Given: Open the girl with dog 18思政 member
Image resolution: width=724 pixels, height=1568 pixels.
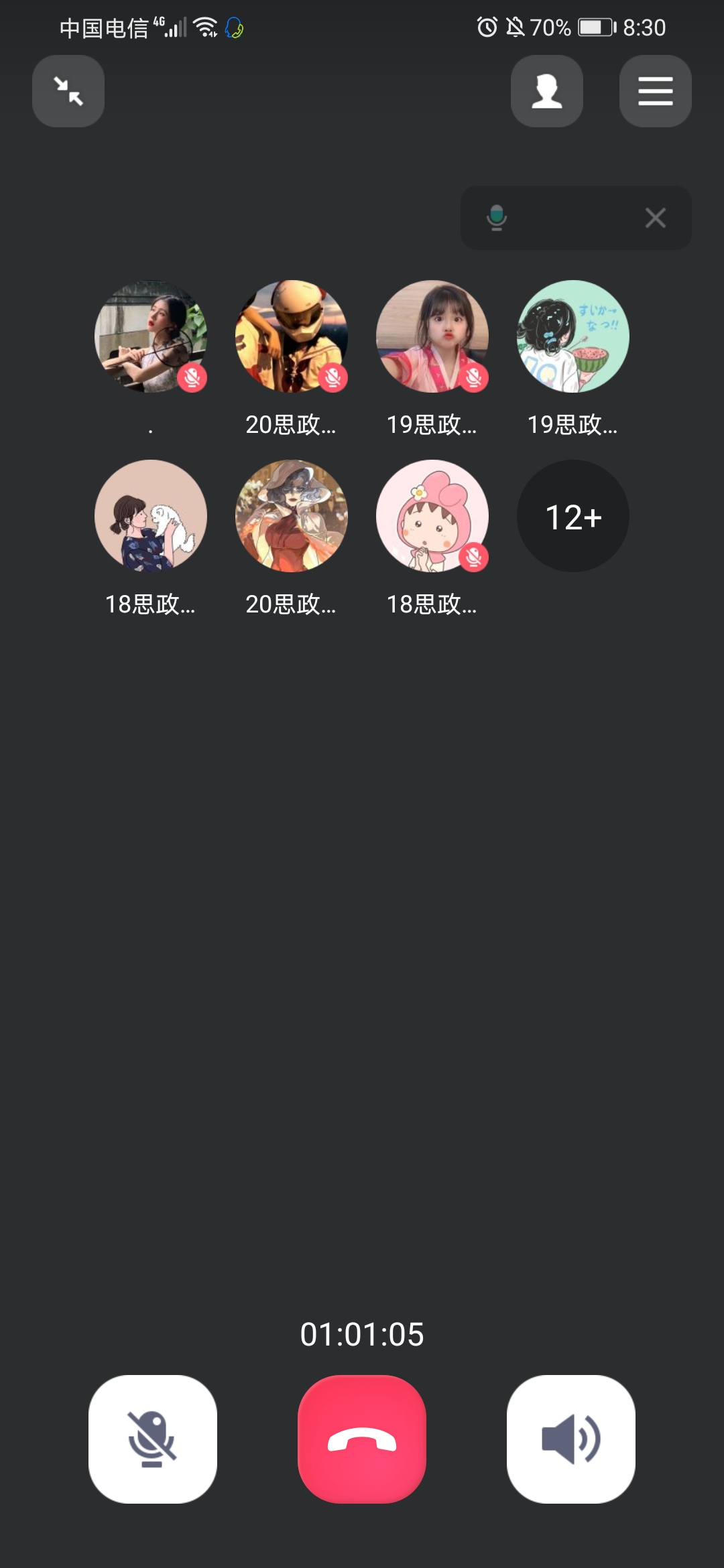Looking at the screenshot, I should pos(151,516).
